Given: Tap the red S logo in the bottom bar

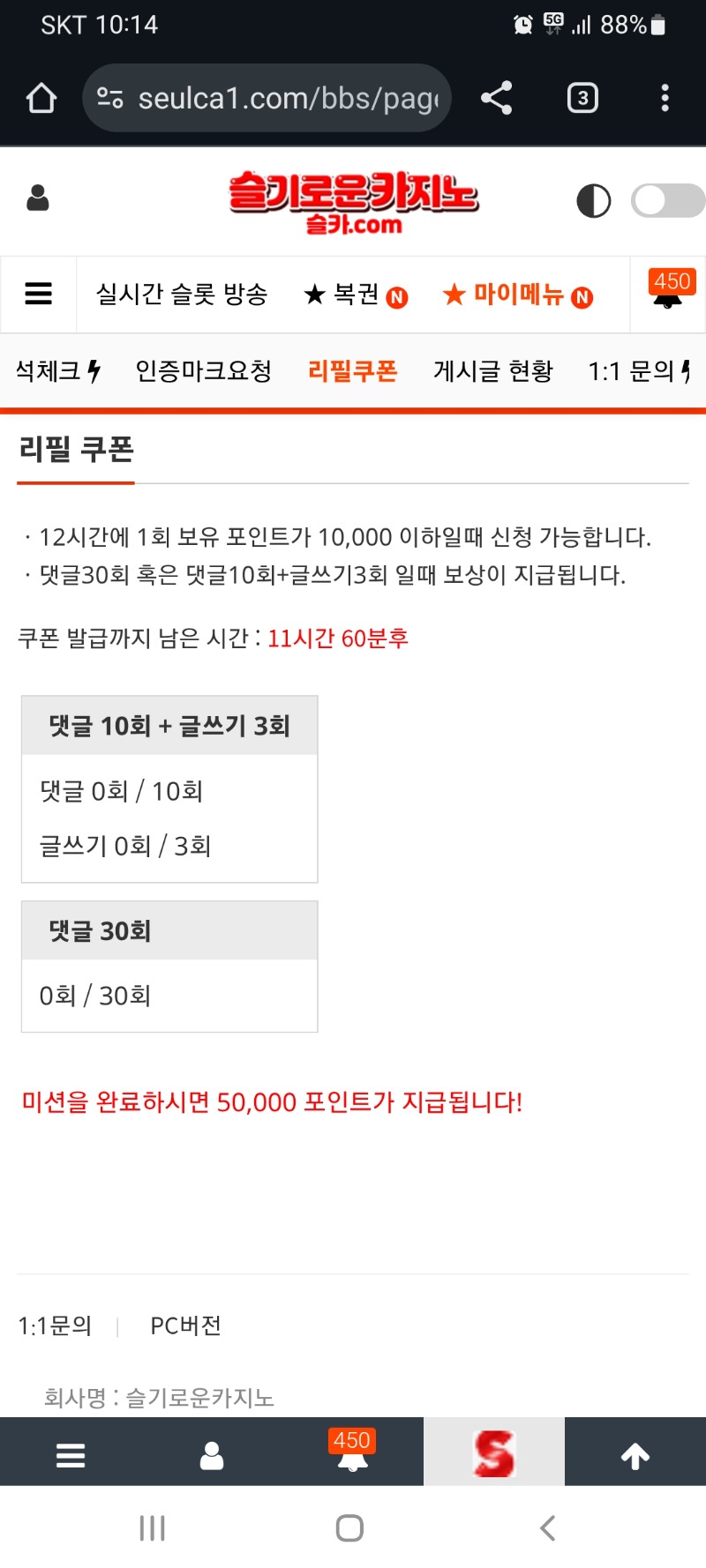Looking at the screenshot, I should (x=494, y=1452).
